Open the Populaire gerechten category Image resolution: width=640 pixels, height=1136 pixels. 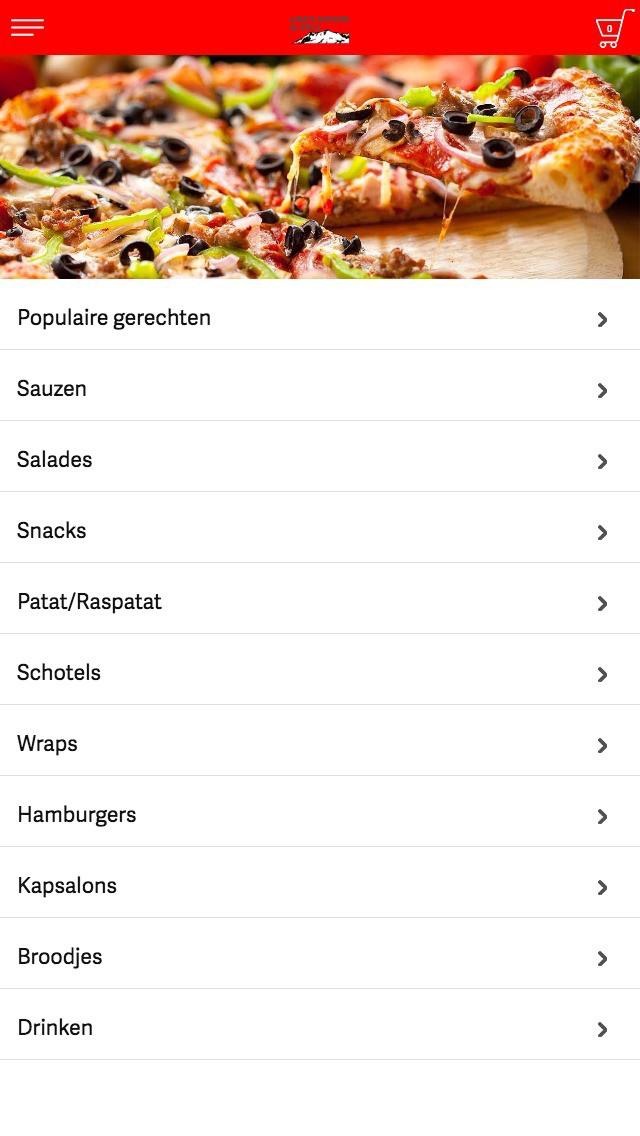point(320,318)
